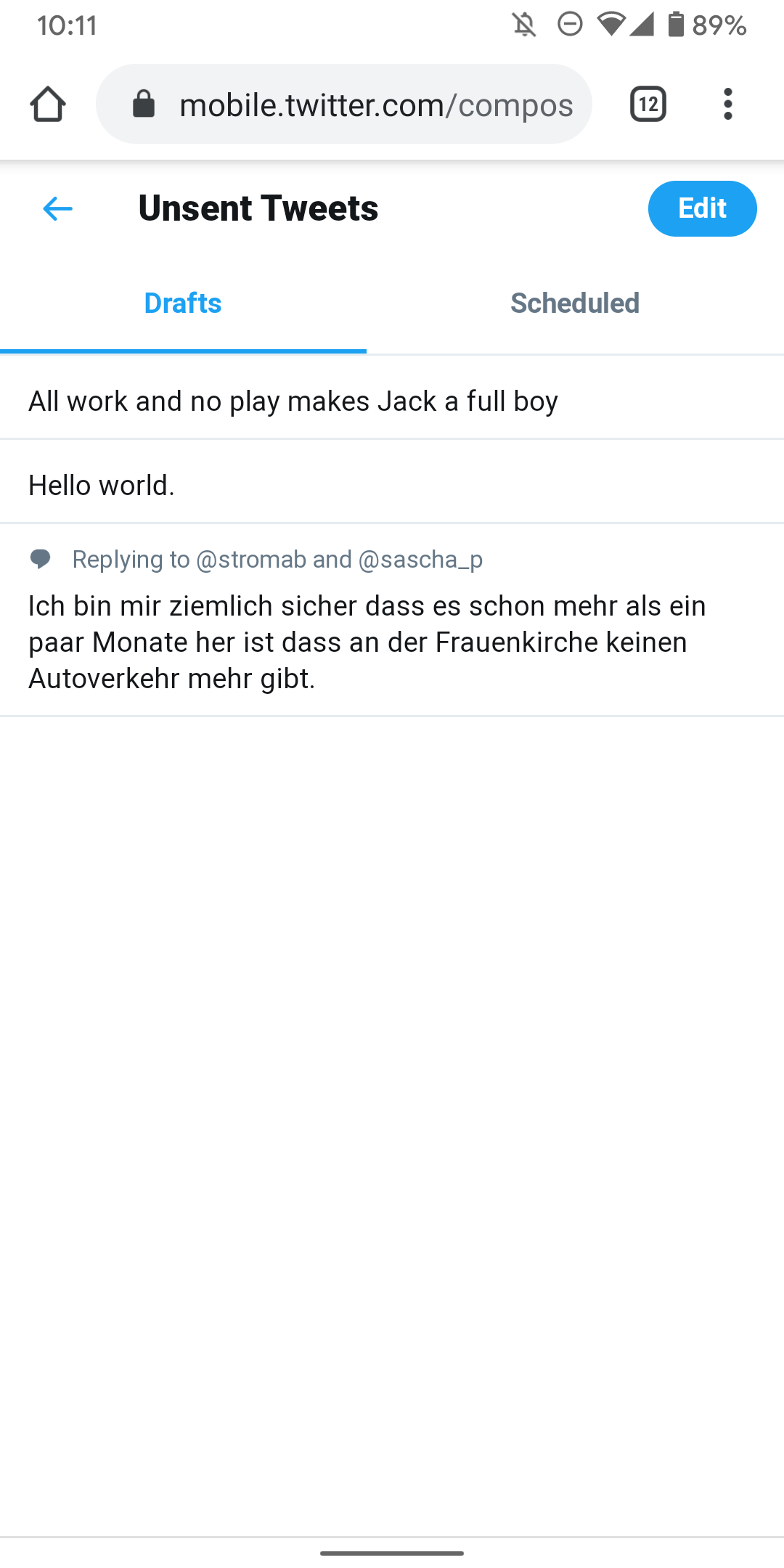Tap the Edit button
Screen dimensions: 784x1568
[701, 208]
